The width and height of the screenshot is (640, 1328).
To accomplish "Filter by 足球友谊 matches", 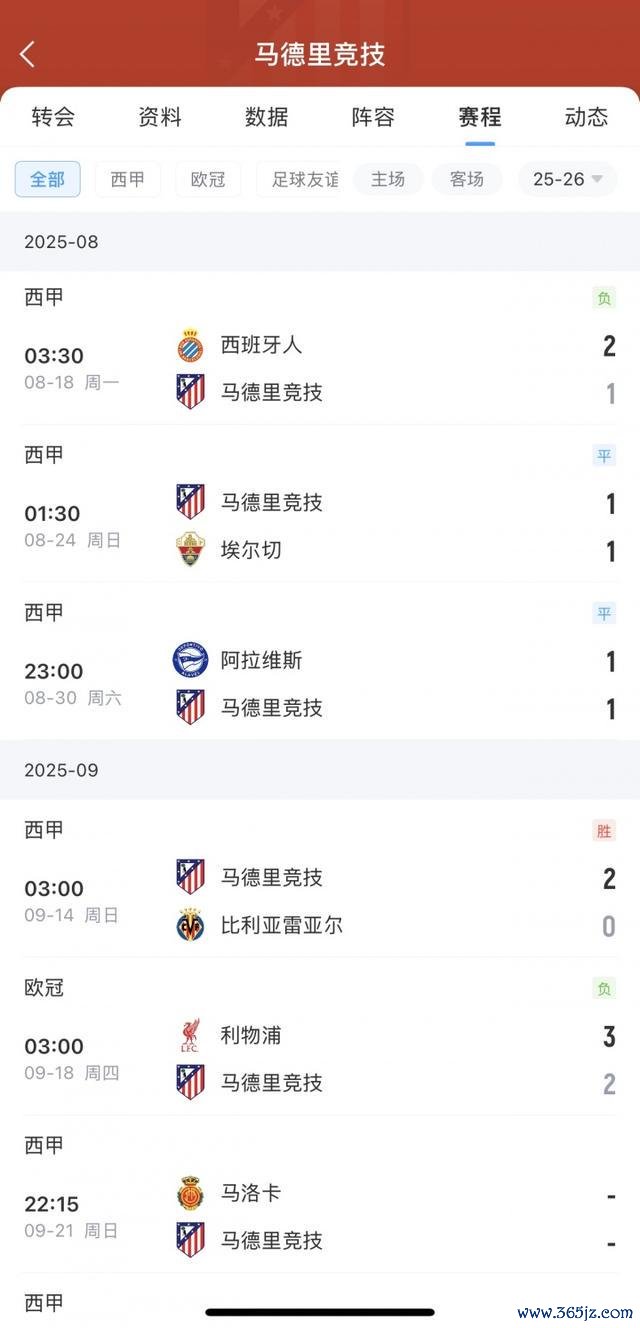I will [x=298, y=180].
